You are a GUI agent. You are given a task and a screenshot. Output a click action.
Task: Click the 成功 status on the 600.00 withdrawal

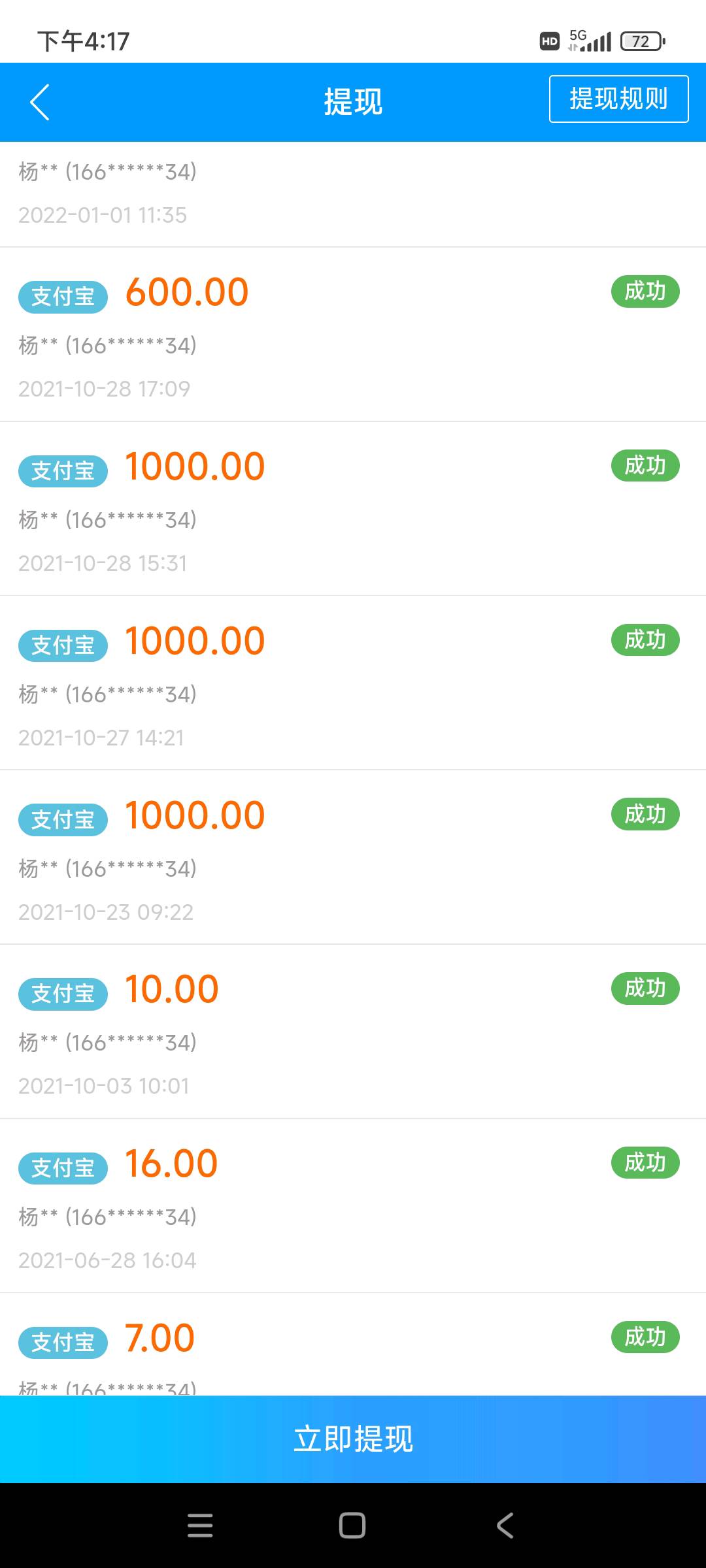point(645,292)
